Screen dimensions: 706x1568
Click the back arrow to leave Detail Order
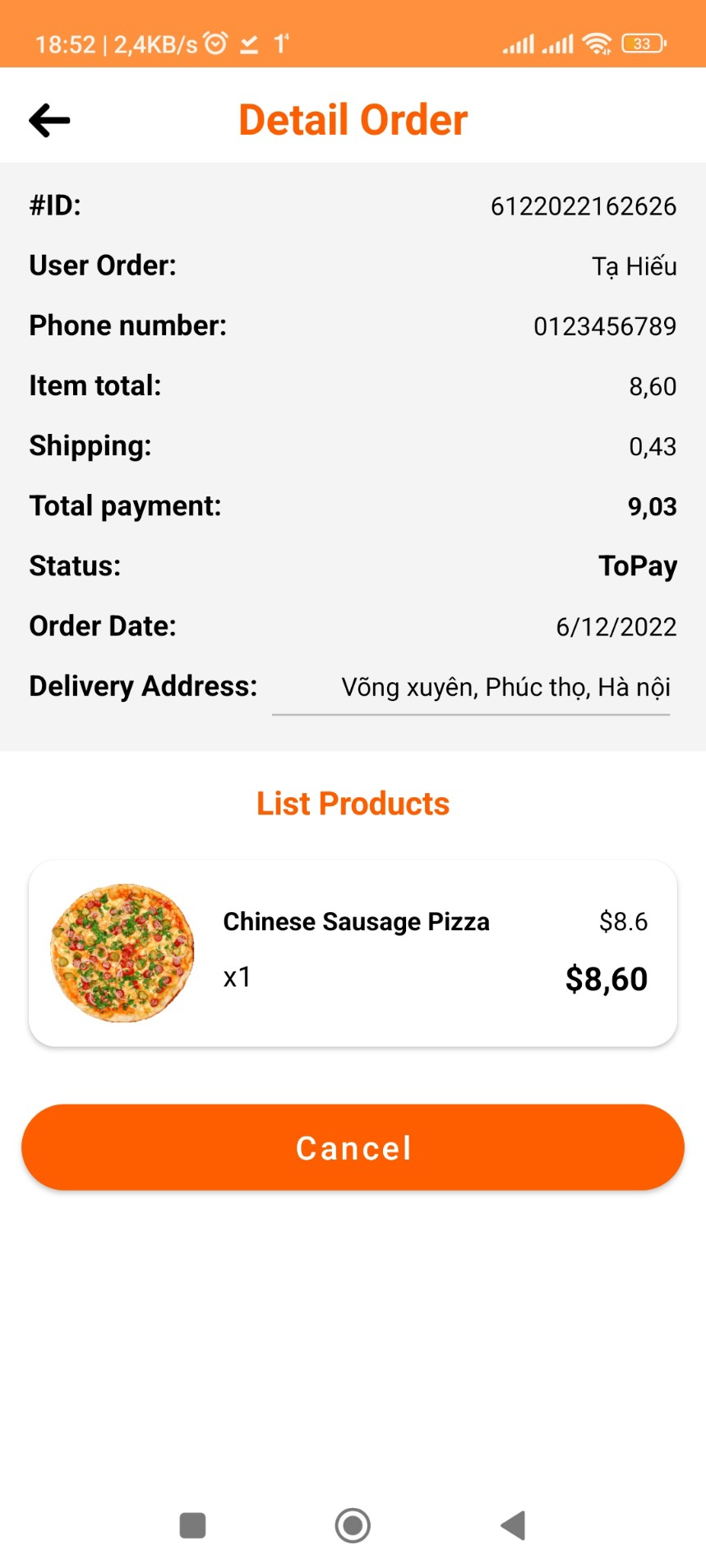(x=48, y=119)
